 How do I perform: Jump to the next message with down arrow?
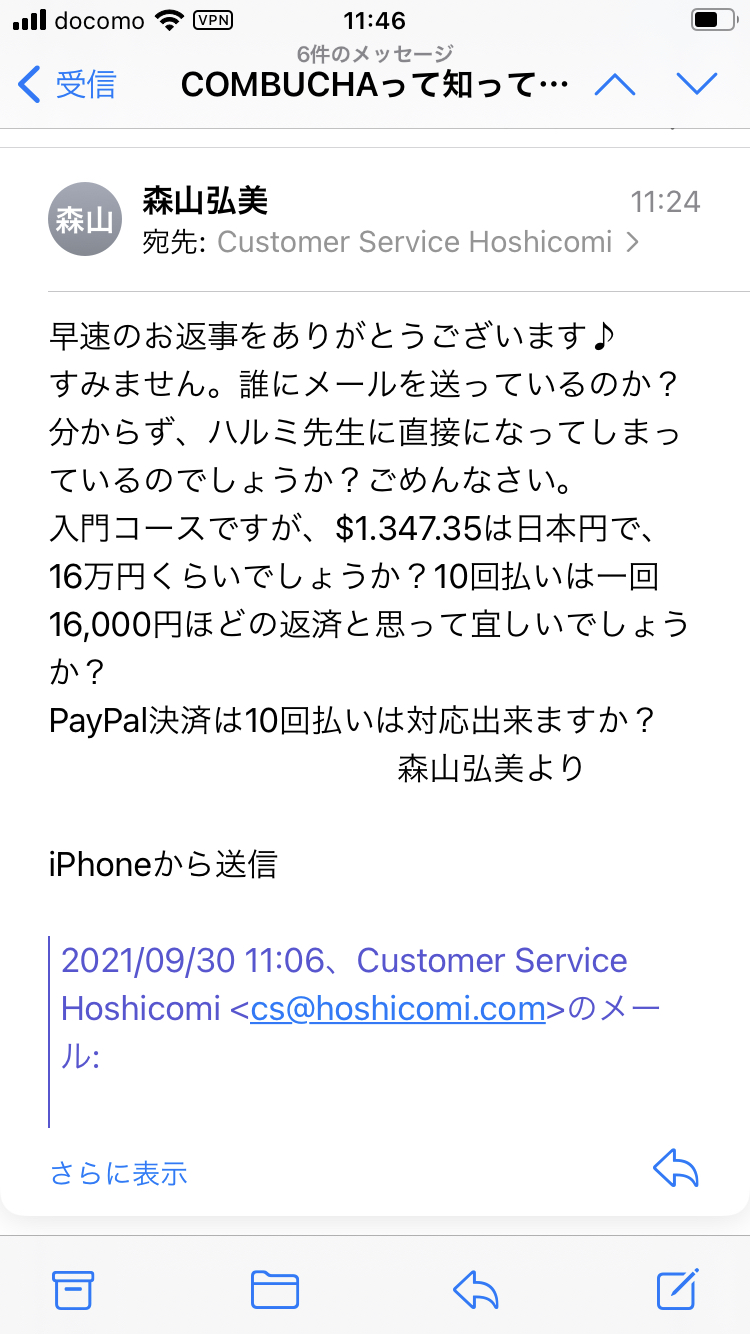697,85
